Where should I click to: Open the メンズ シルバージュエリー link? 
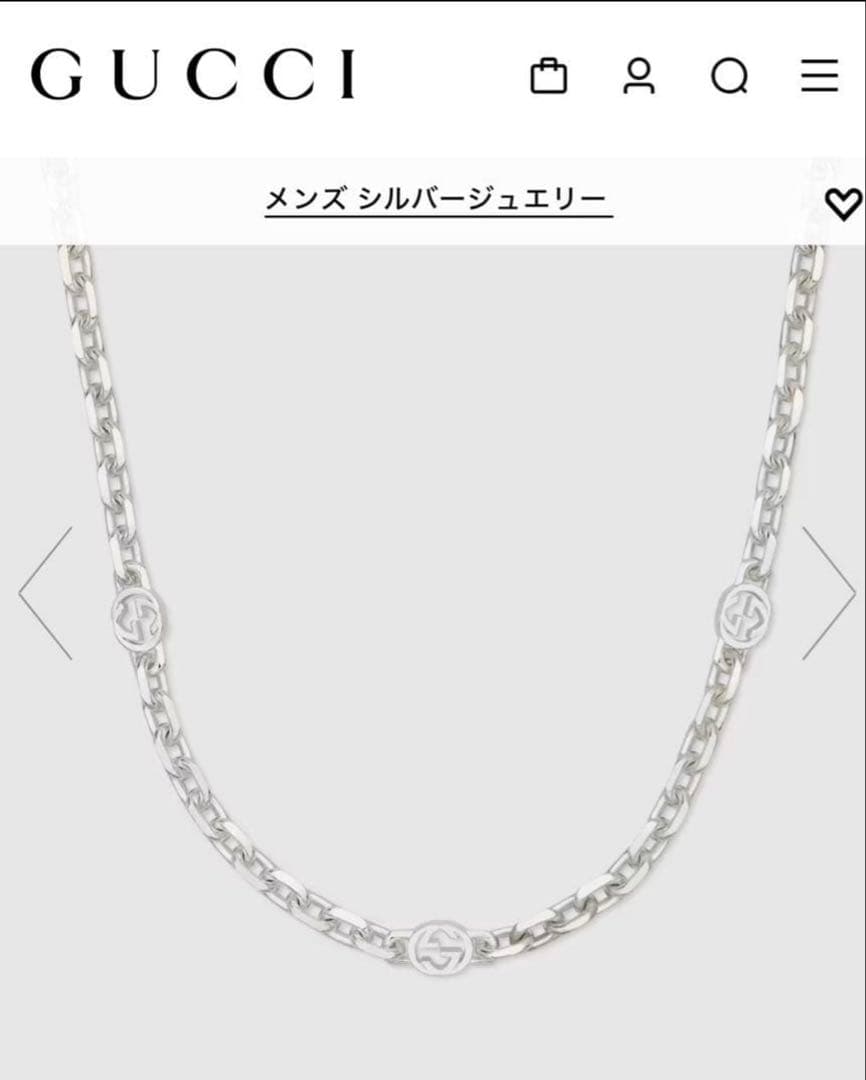[438, 199]
